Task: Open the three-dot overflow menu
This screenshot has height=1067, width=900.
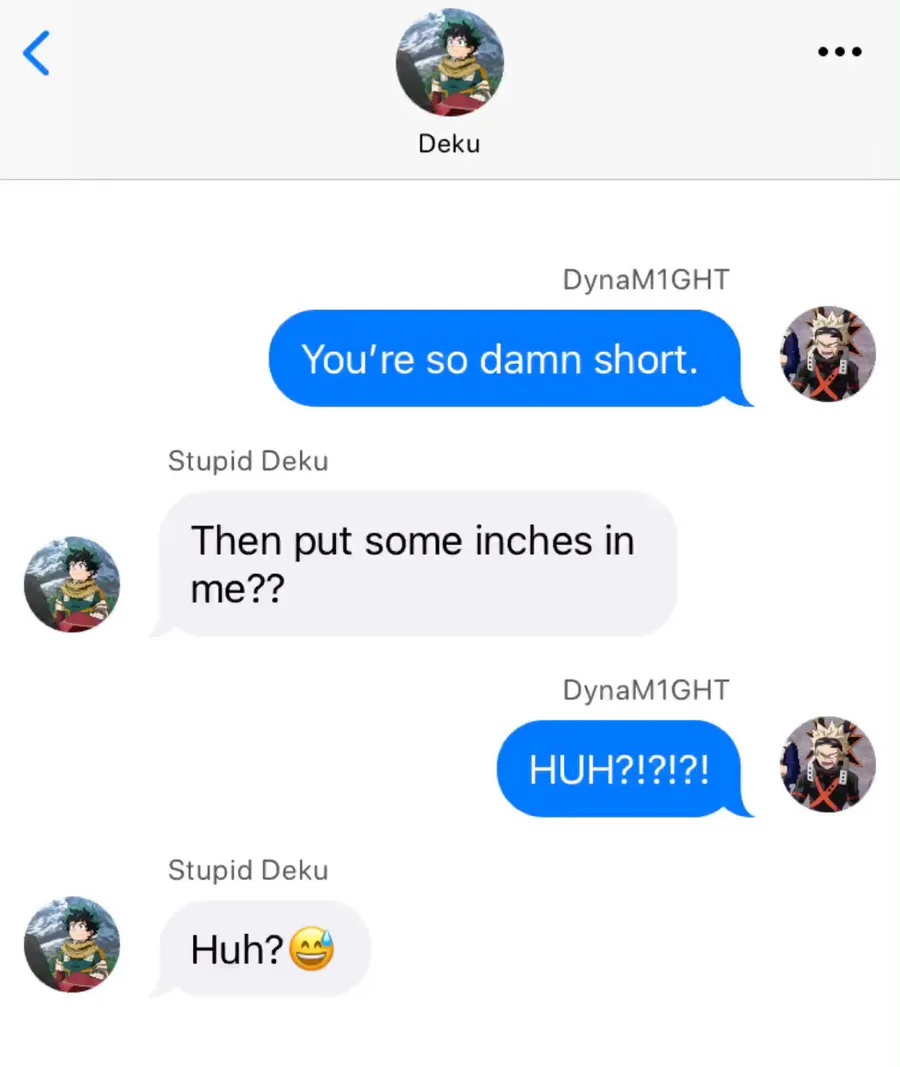Action: point(839,52)
